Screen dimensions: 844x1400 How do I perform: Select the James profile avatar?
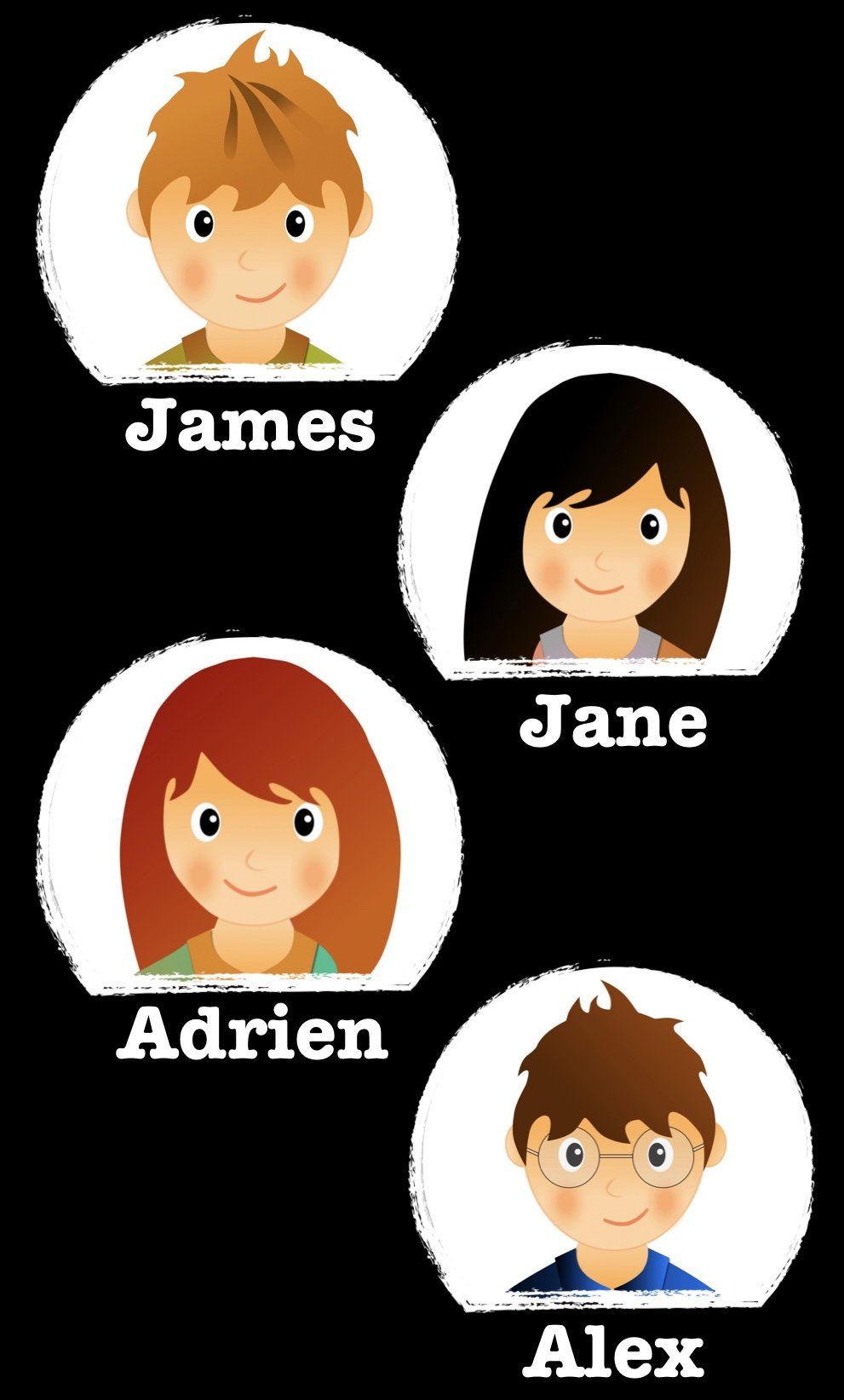tap(249, 204)
